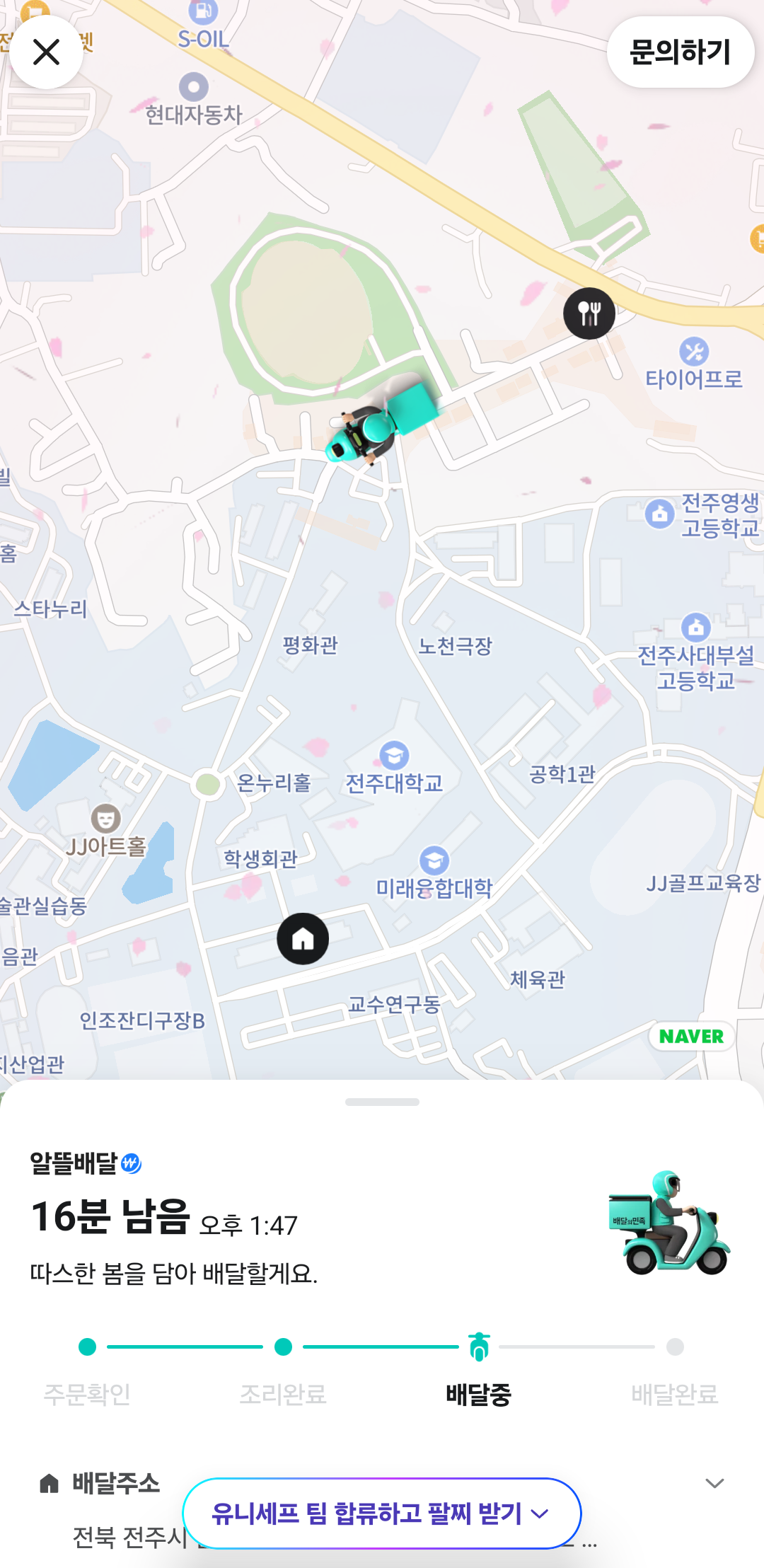Tap the 문의하기 inquiry button

[680, 52]
